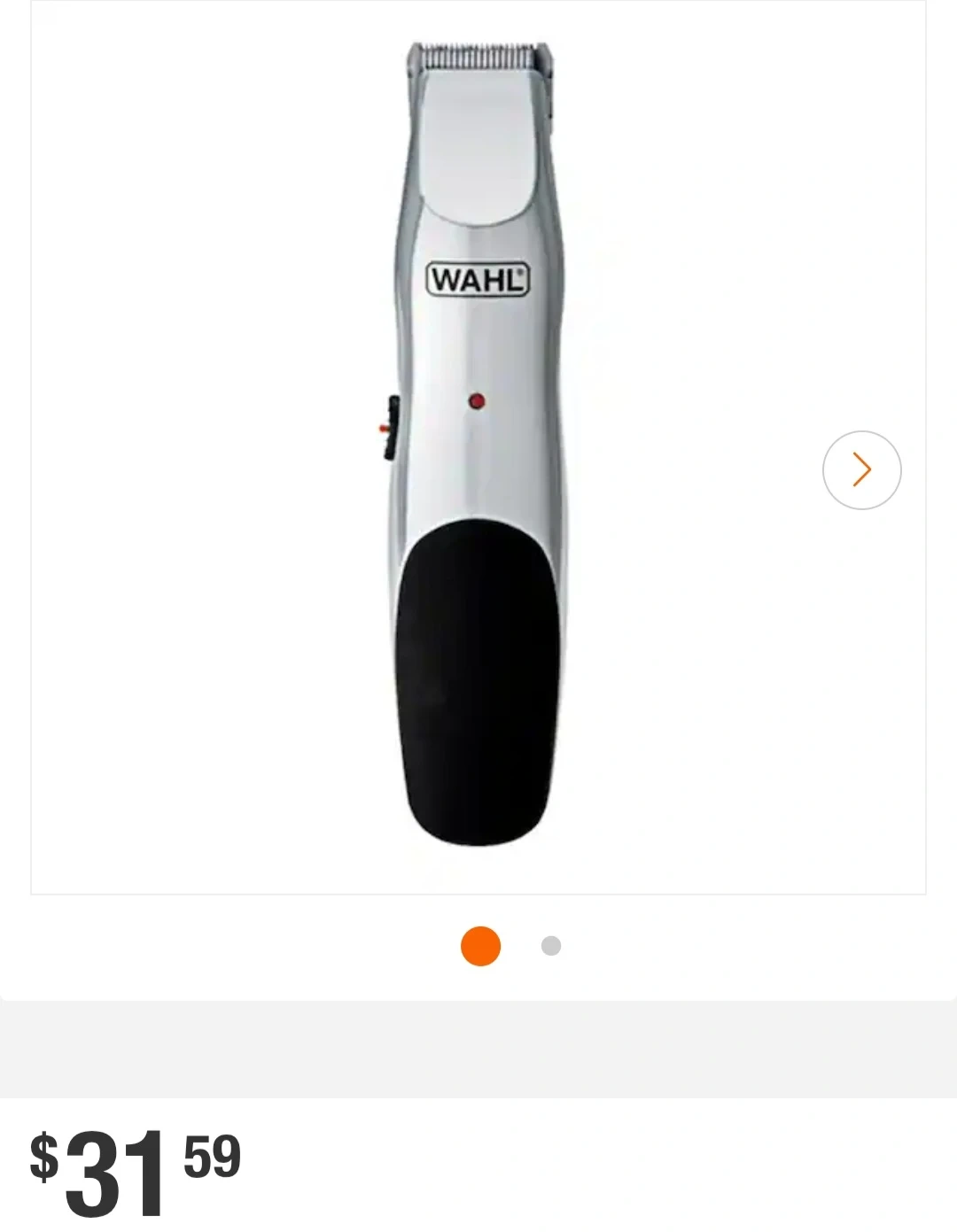
Task: Open the Wahl trimmer product photo
Action: click(478, 447)
